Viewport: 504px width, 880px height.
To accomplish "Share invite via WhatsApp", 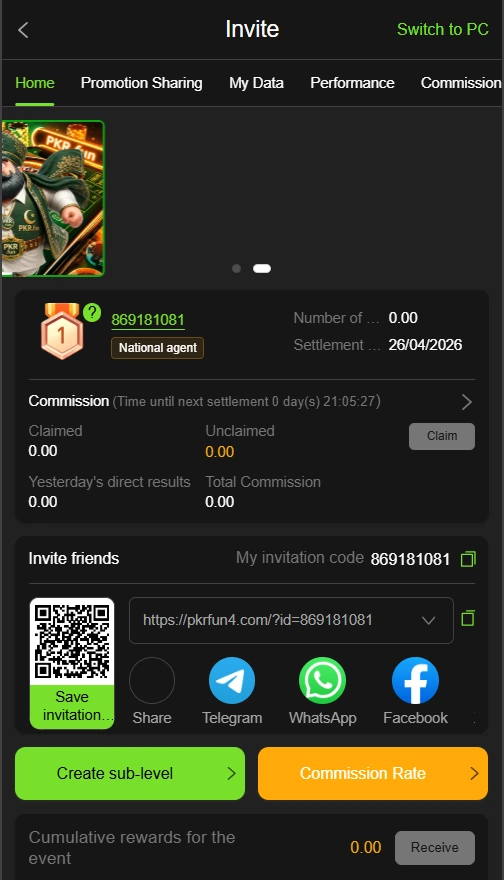I will (323, 691).
